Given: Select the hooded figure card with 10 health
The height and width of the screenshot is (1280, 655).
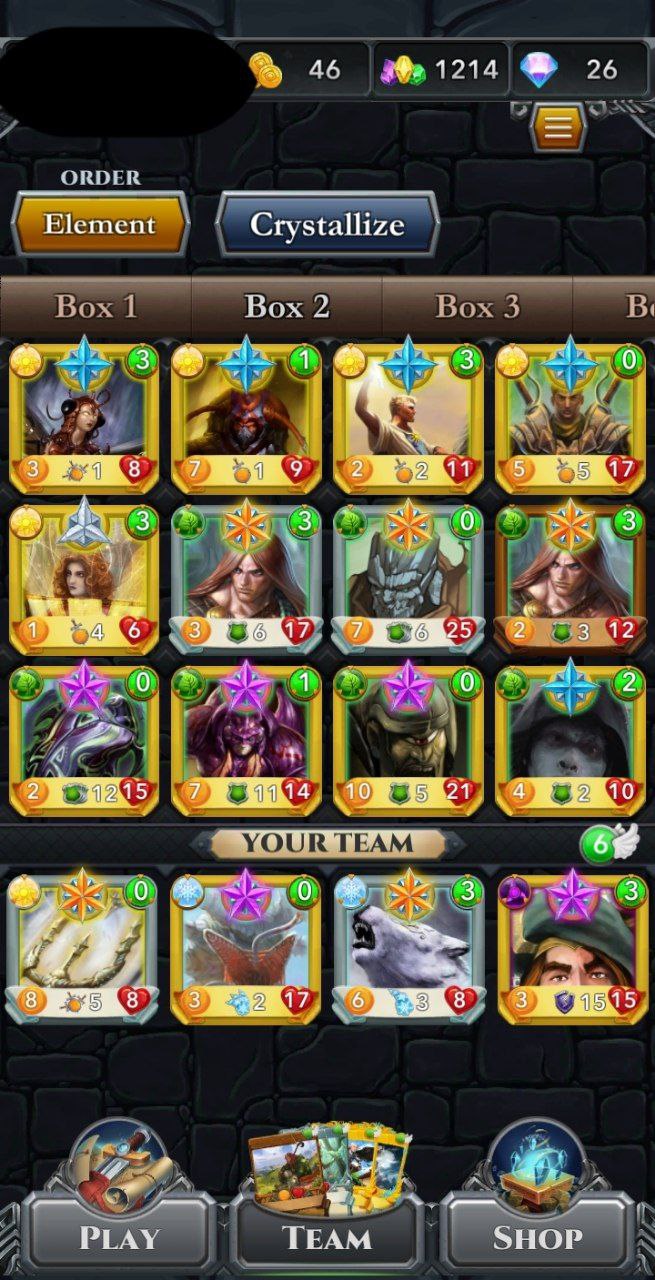Looking at the screenshot, I should click(x=570, y=741).
